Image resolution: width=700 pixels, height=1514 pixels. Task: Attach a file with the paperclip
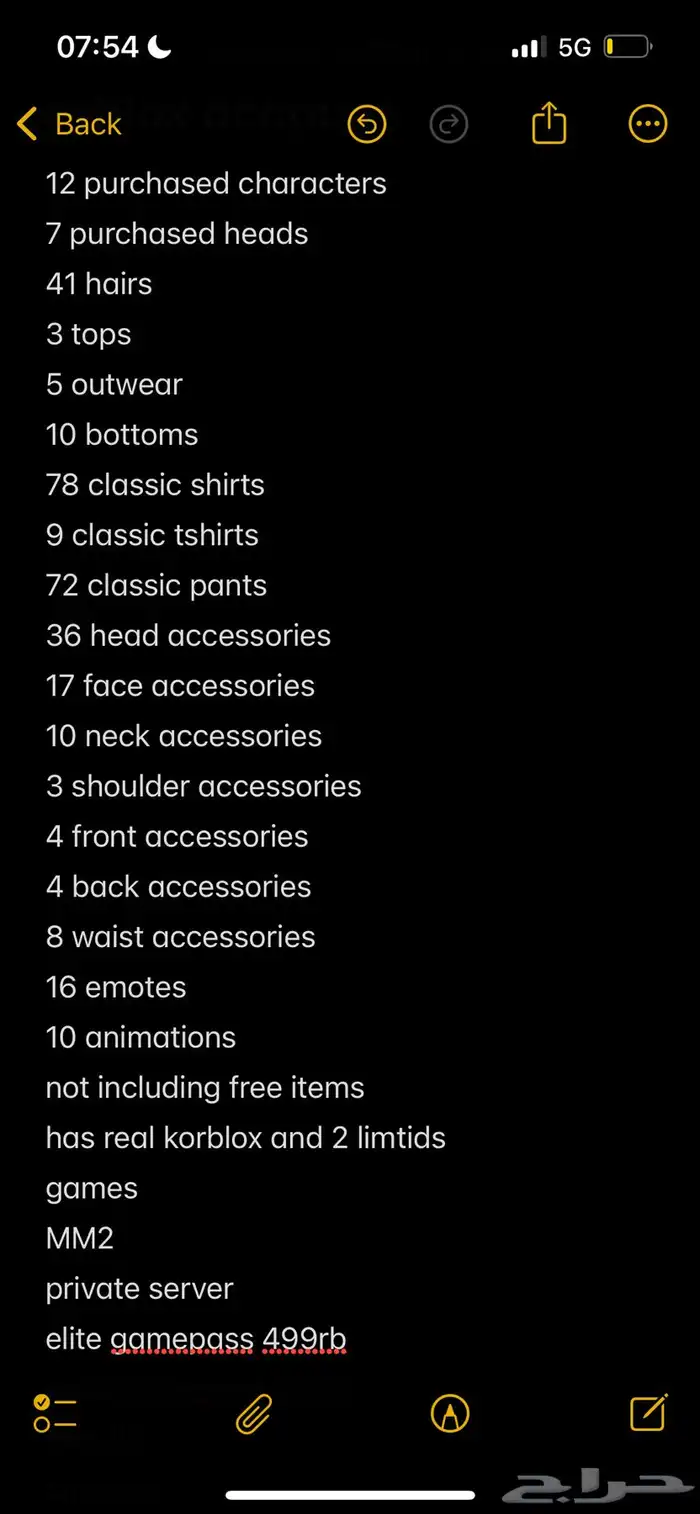(254, 1413)
